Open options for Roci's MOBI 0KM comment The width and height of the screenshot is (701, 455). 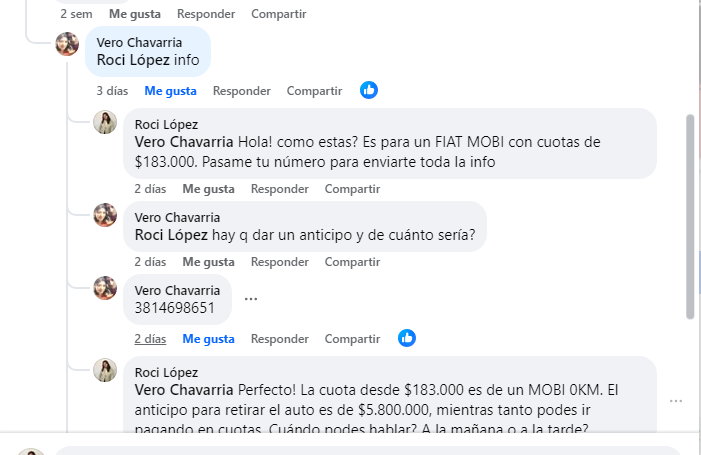click(x=676, y=401)
